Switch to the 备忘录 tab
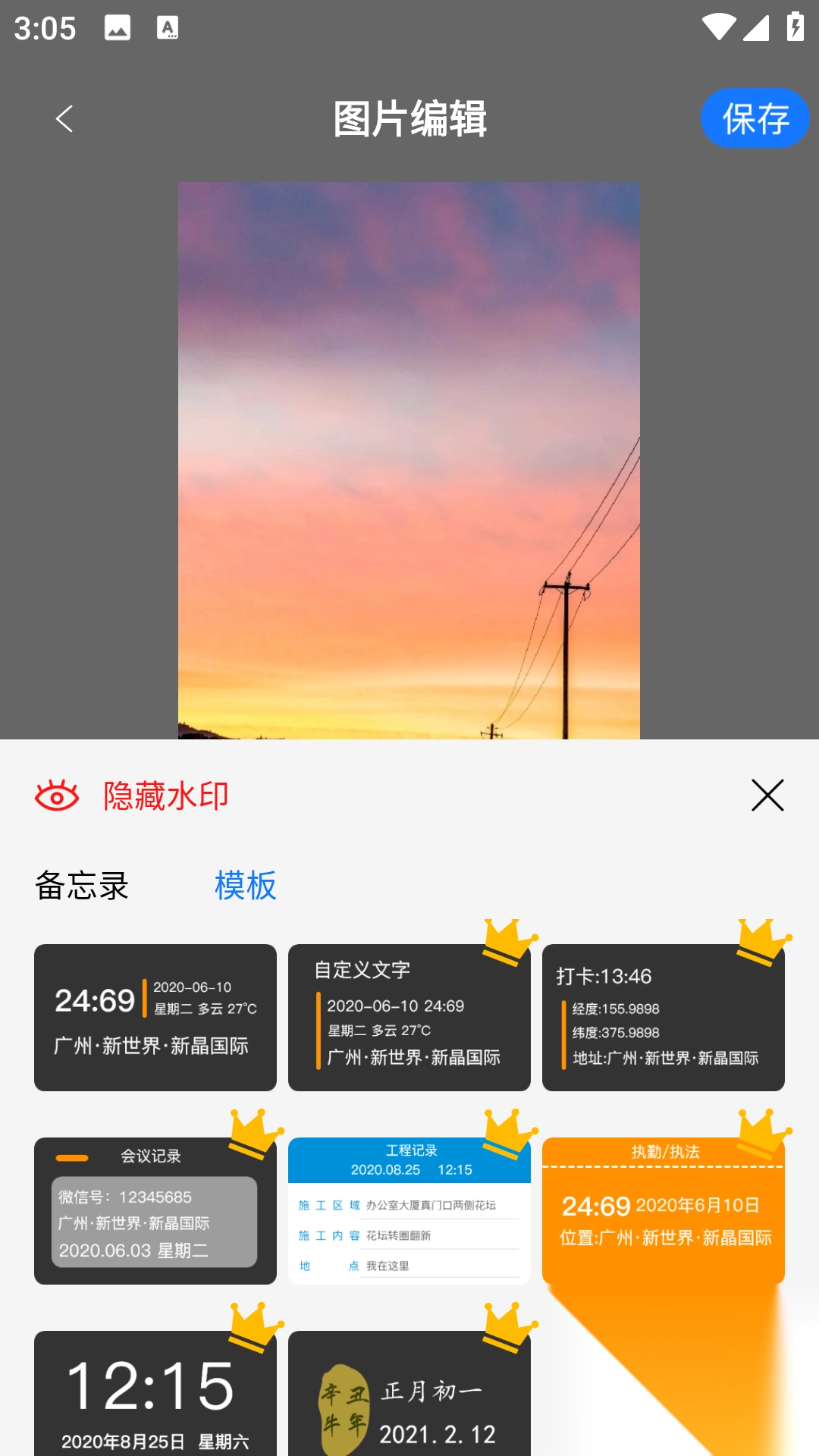 [82, 885]
